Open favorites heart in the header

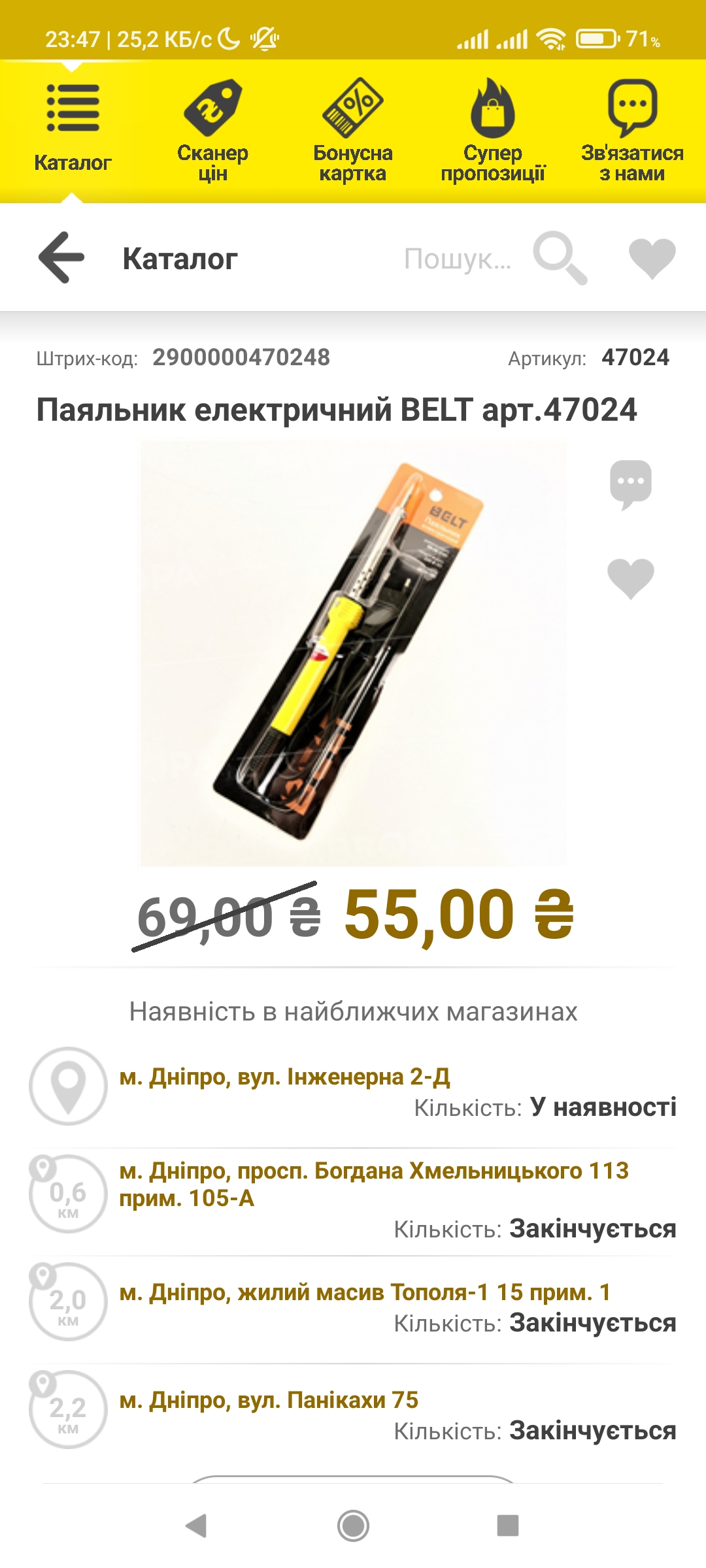[x=652, y=258]
